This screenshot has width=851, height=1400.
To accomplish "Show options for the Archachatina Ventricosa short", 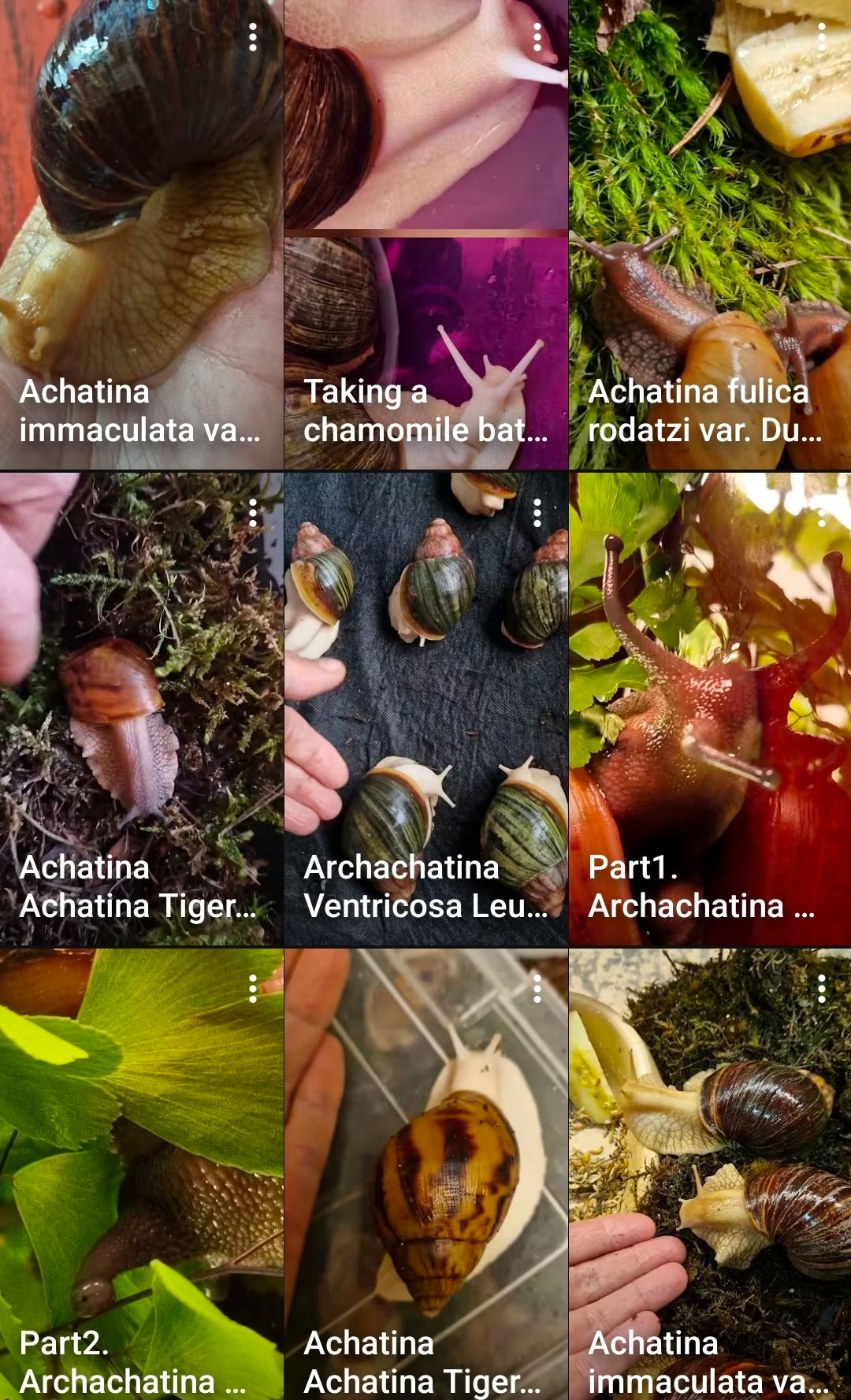I will (x=537, y=513).
